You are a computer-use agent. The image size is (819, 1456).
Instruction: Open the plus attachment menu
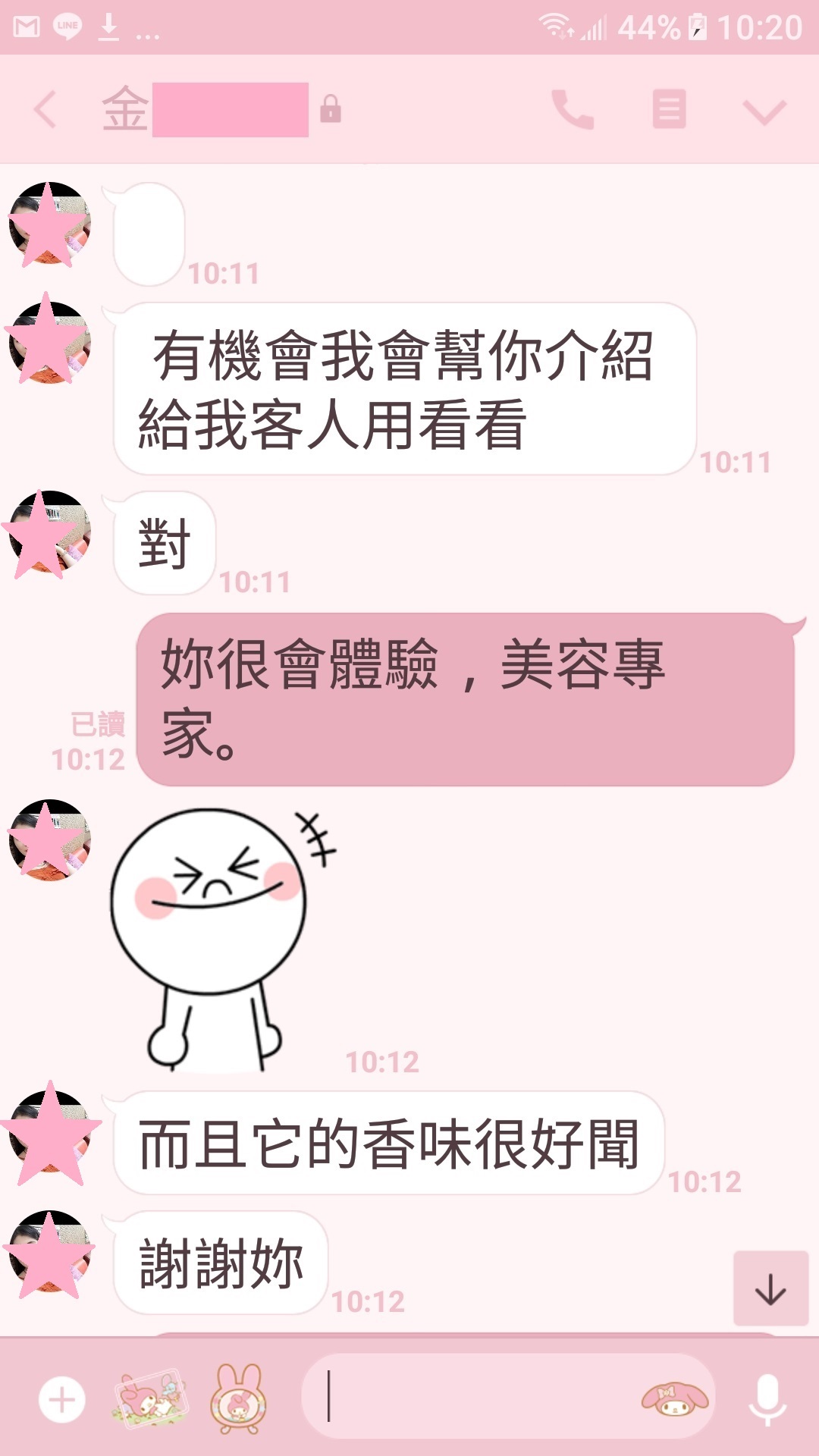[x=62, y=1399]
